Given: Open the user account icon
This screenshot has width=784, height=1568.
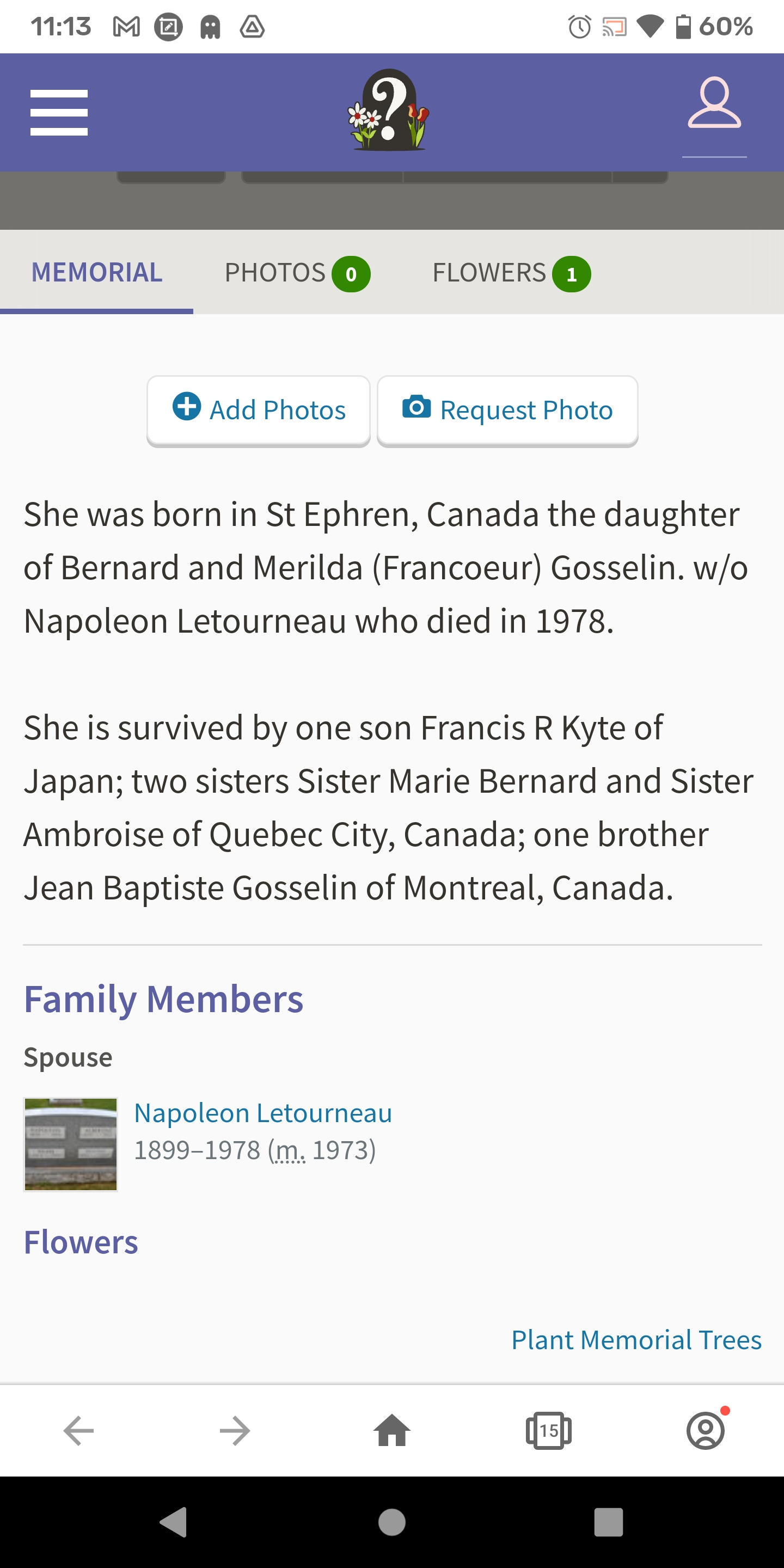Looking at the screenshot, I should (x=714, y=102).
